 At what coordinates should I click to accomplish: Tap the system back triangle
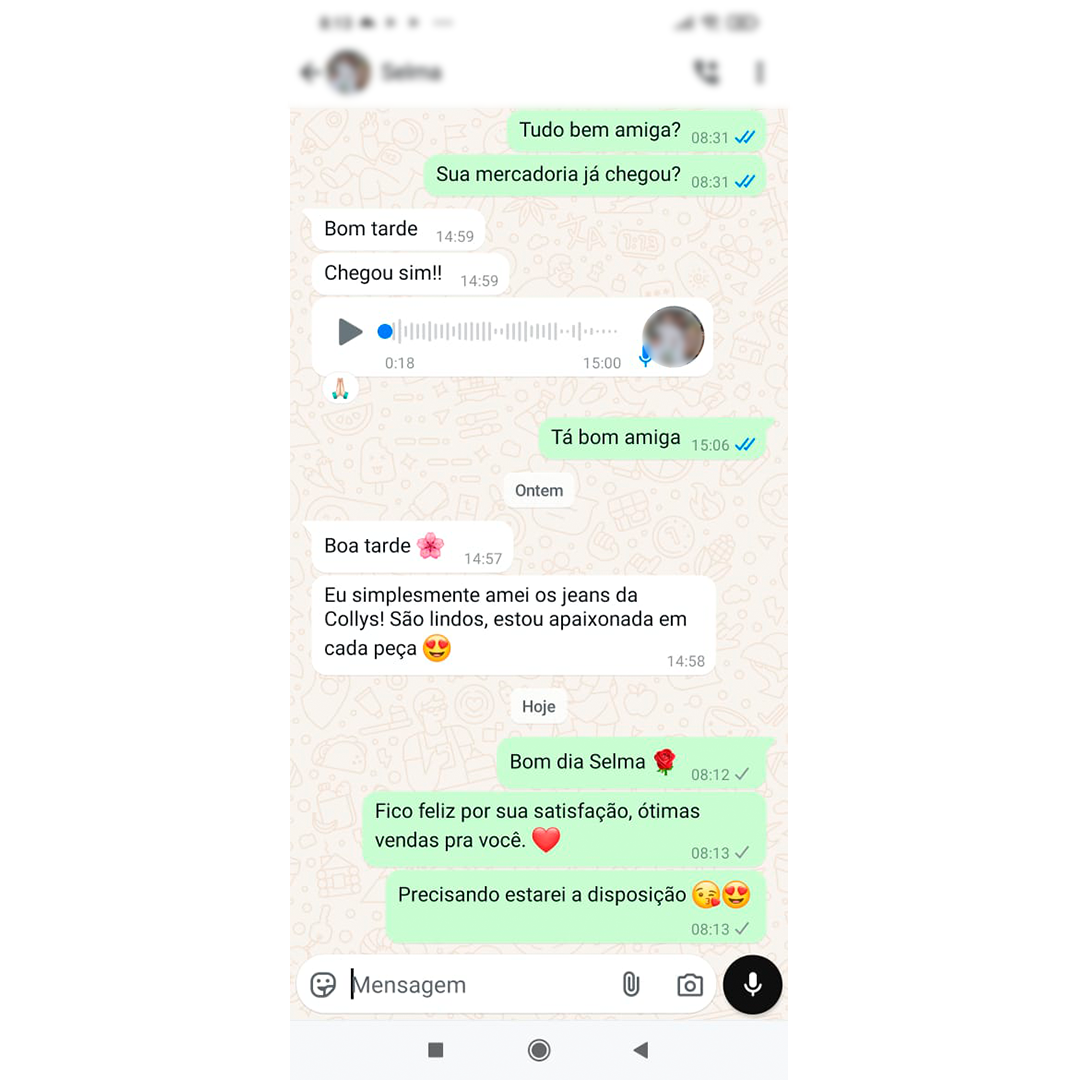click(x=641, y=1049)
